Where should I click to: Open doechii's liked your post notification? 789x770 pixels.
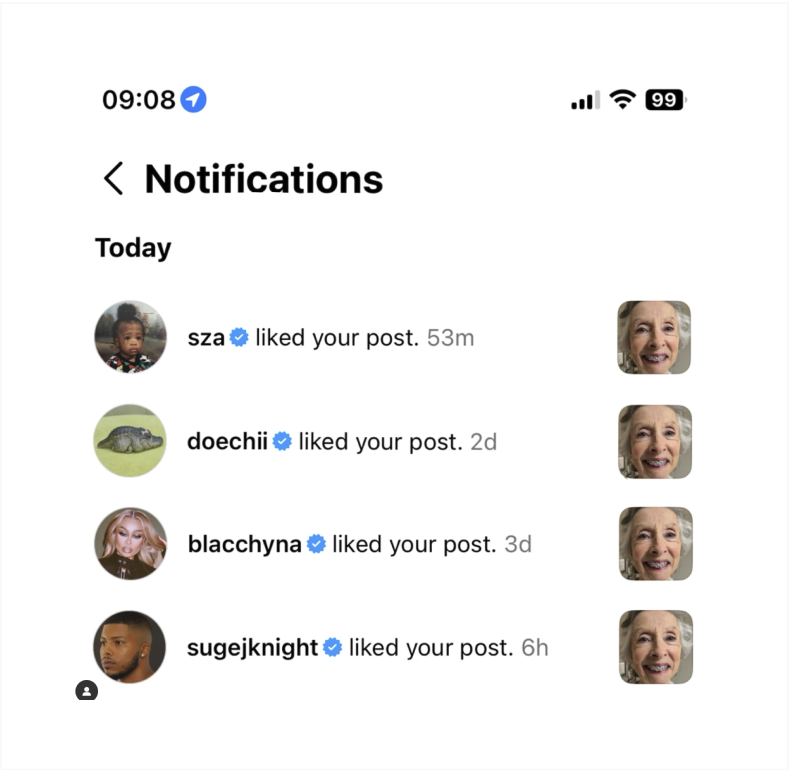click(341, 441)
